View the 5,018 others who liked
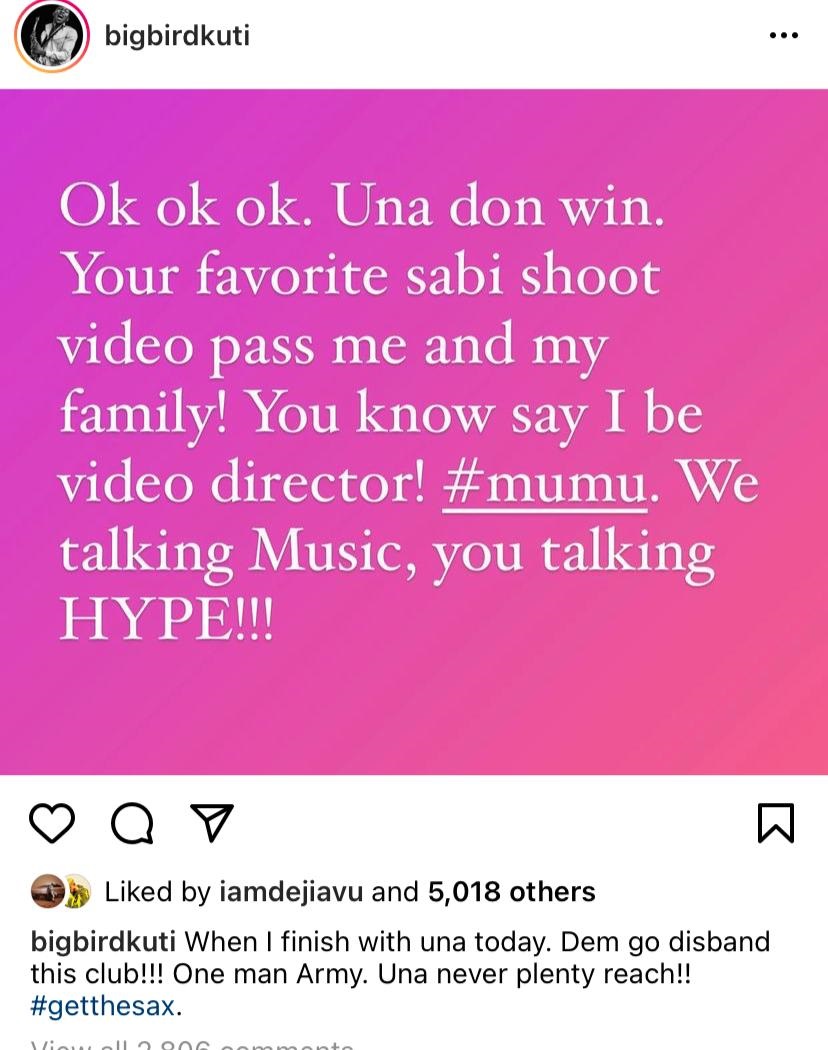This screenshot has height=1050, width=828. point(511,892)
